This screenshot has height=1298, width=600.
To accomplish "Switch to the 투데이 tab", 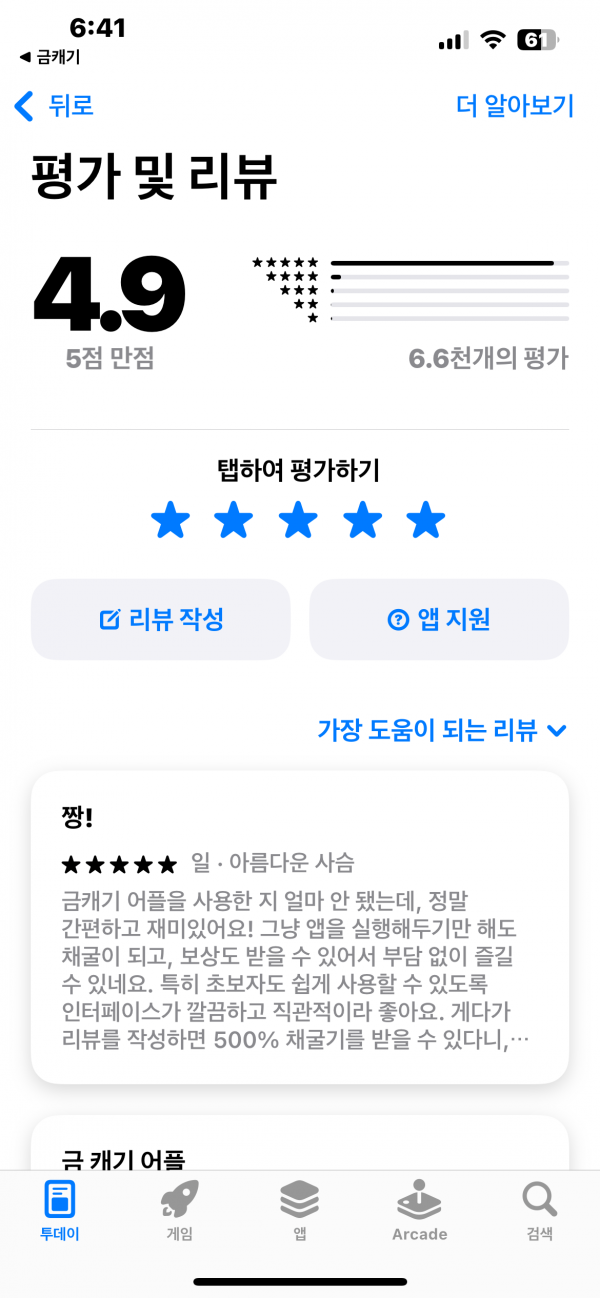I will coord(60,1210).
